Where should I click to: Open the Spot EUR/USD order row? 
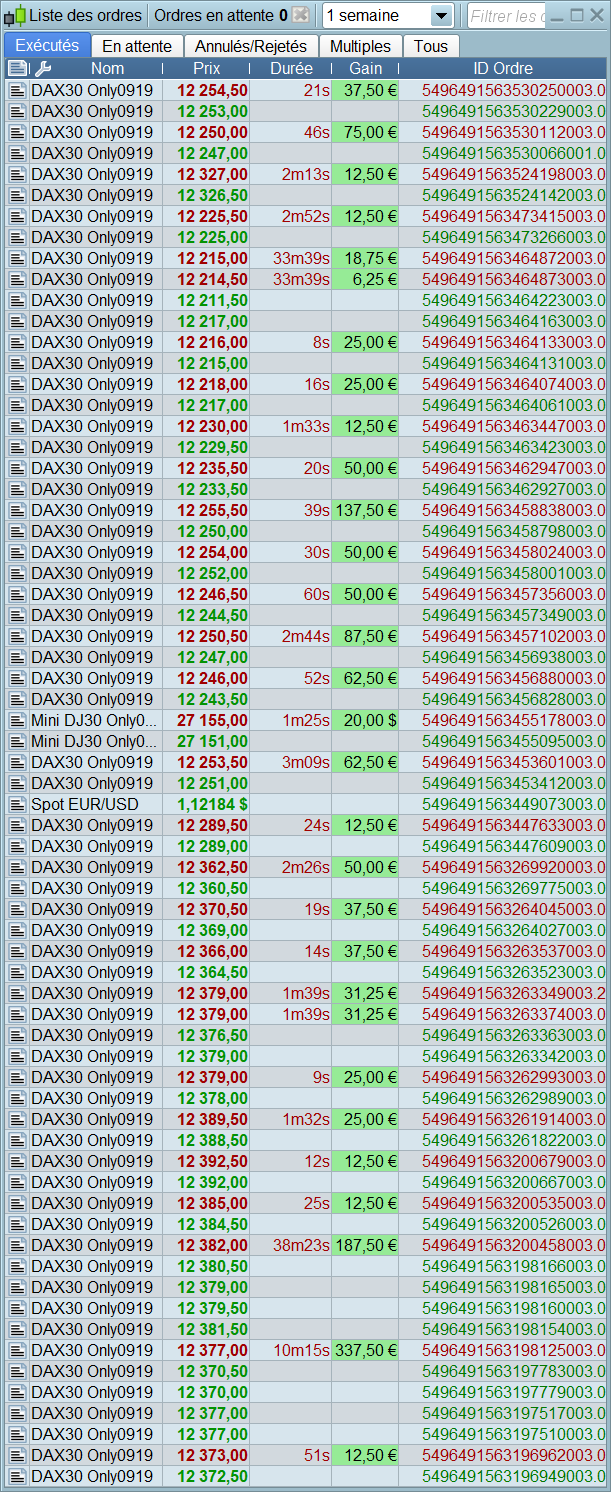tap(85, 804)
